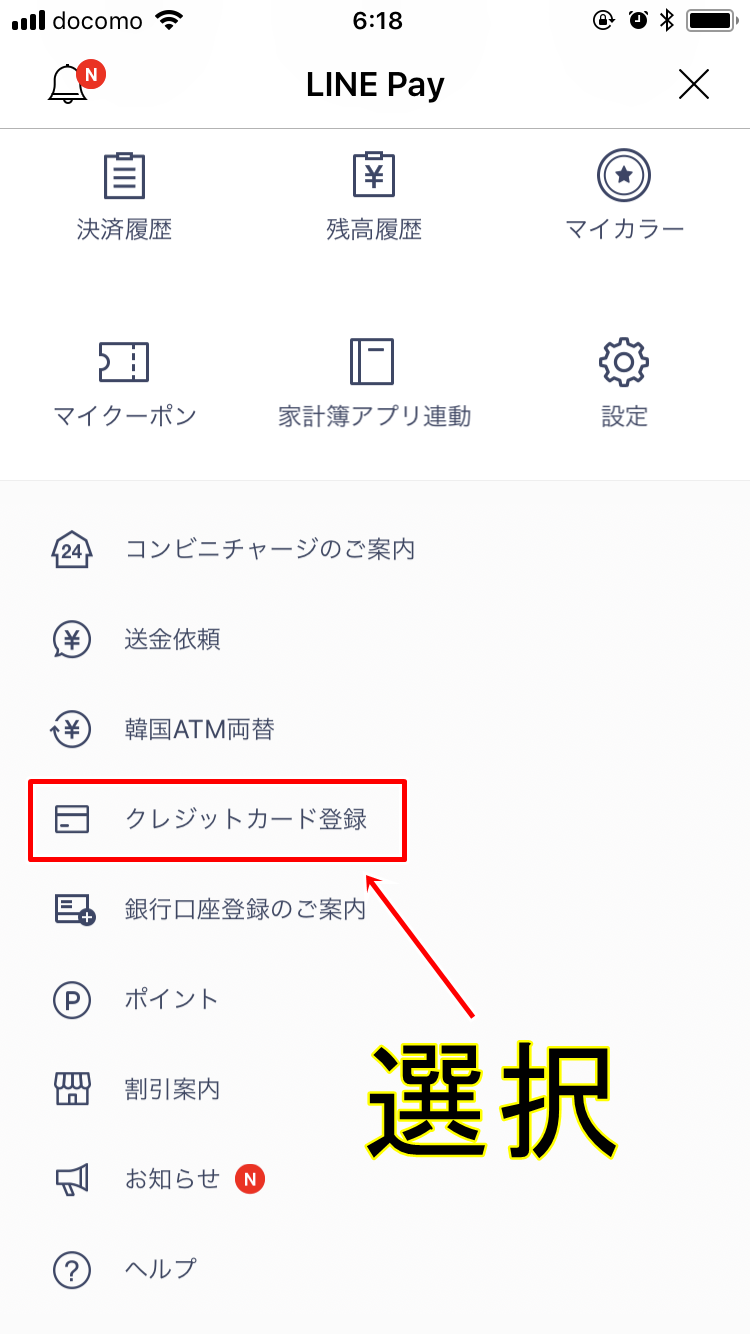Screen dimensions: 750x1334
Task: Open マイカラー
Action: [624, 197]
